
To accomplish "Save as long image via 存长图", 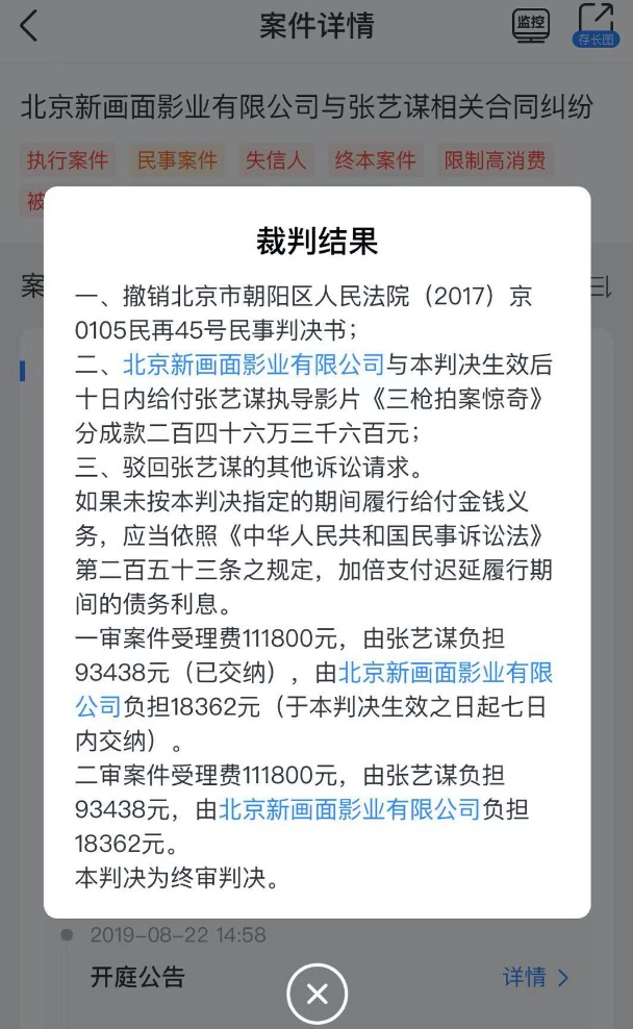I will tap(596, 26).
